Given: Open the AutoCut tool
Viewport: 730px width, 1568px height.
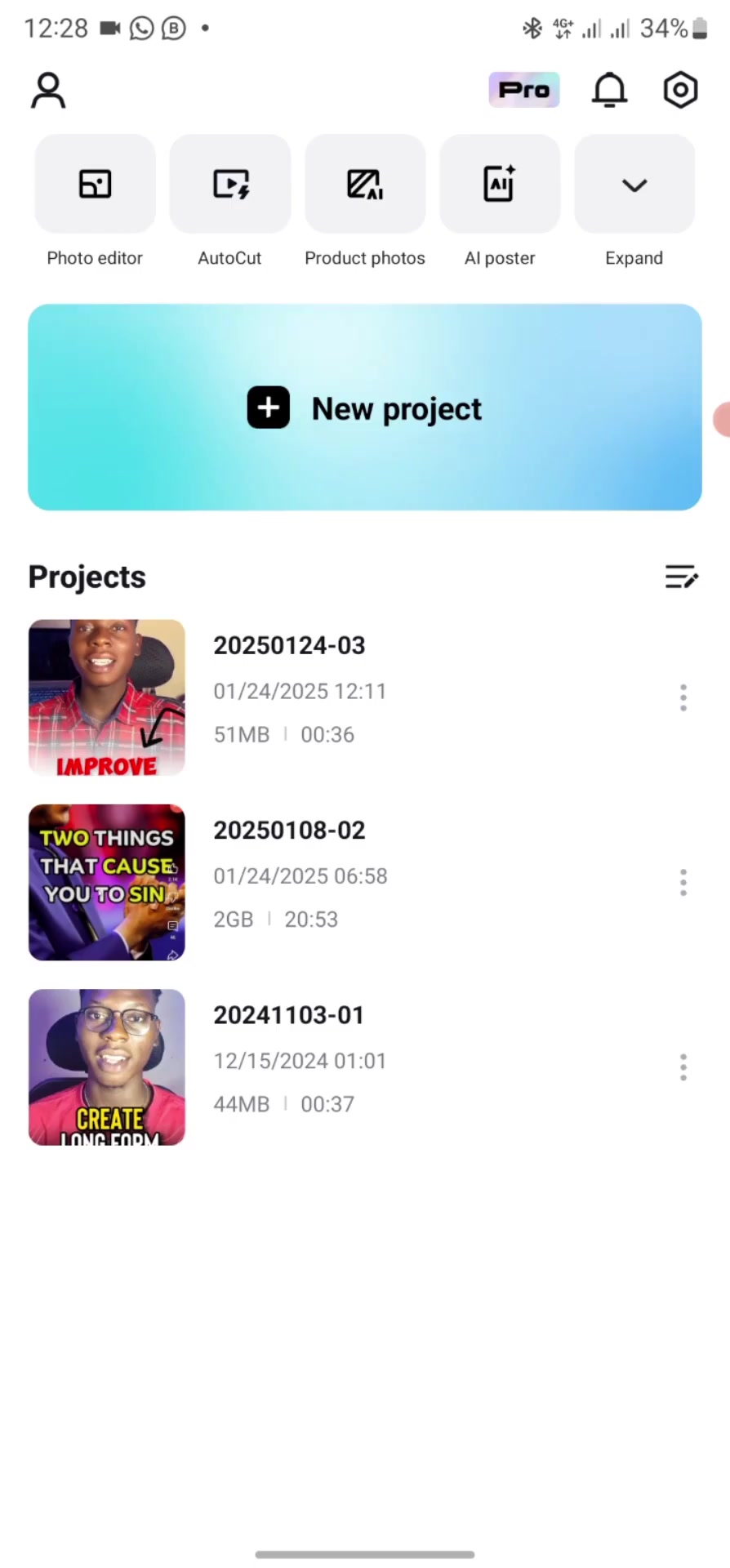Looking at the screenshot, I should (230, 185).
